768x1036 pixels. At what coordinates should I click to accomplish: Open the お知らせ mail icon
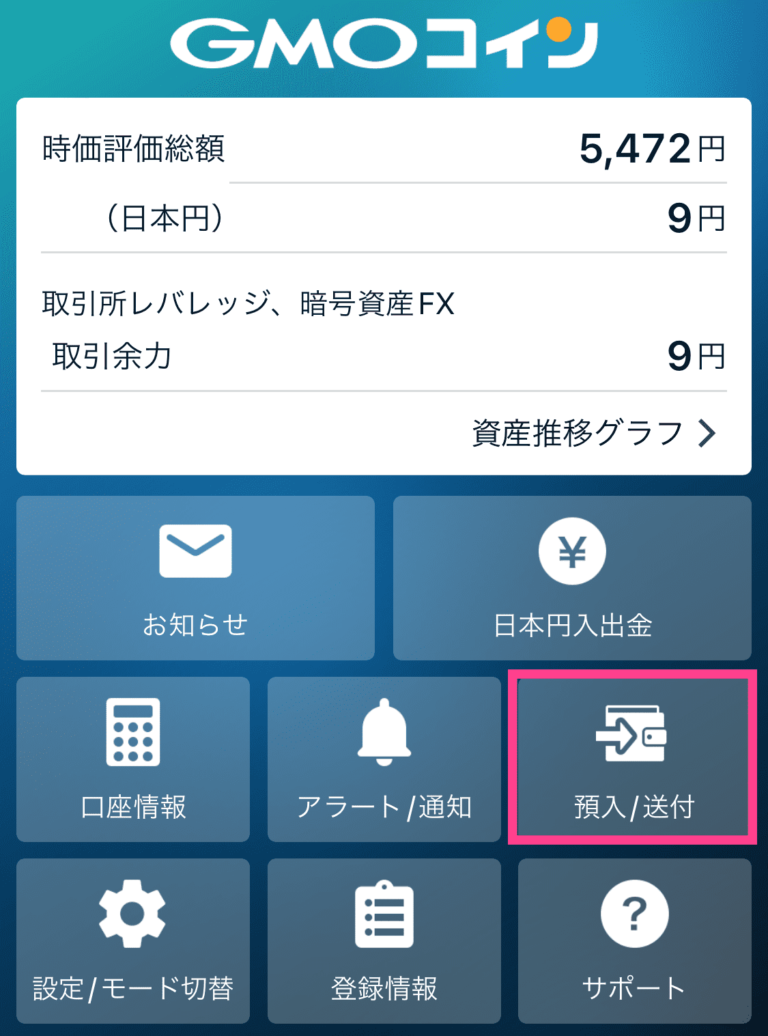pos(195,550)
